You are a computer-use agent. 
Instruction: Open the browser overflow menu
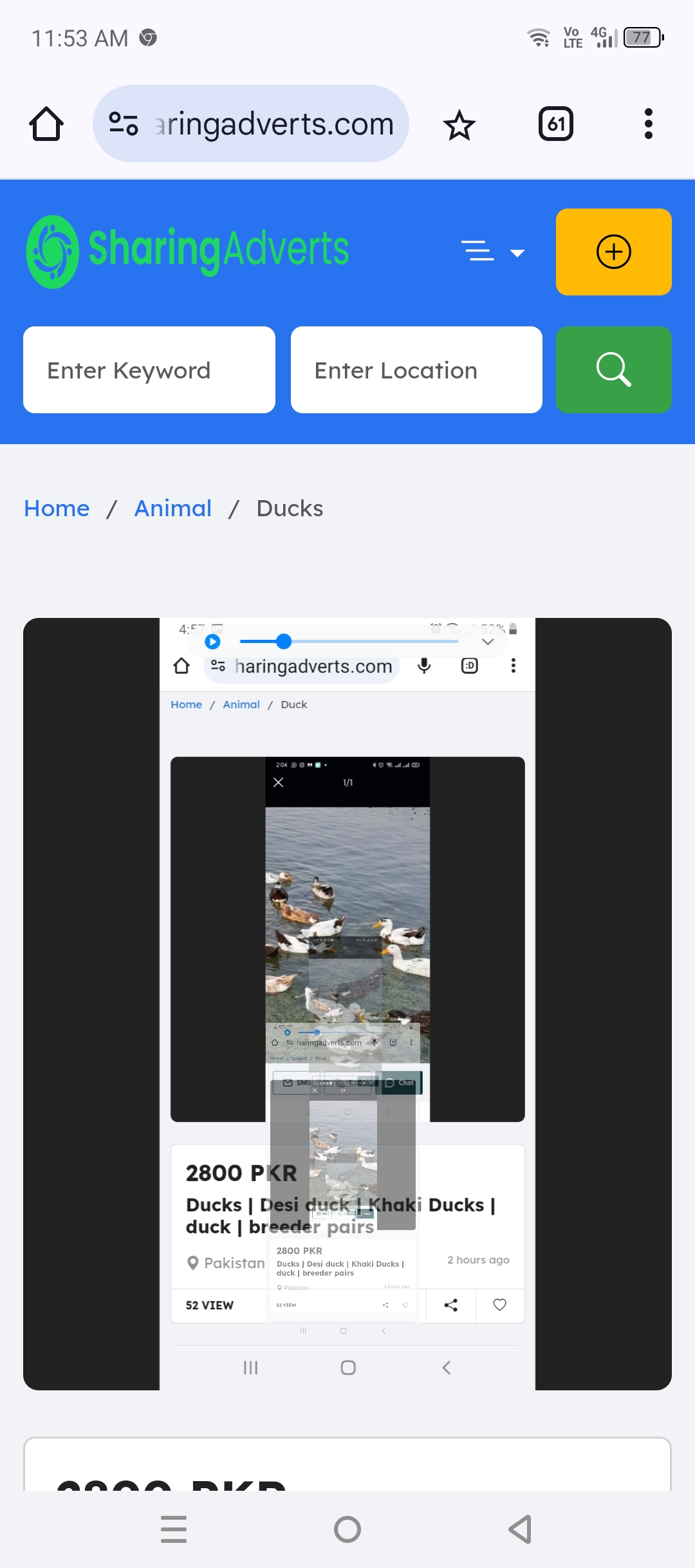tap(648, 124)
